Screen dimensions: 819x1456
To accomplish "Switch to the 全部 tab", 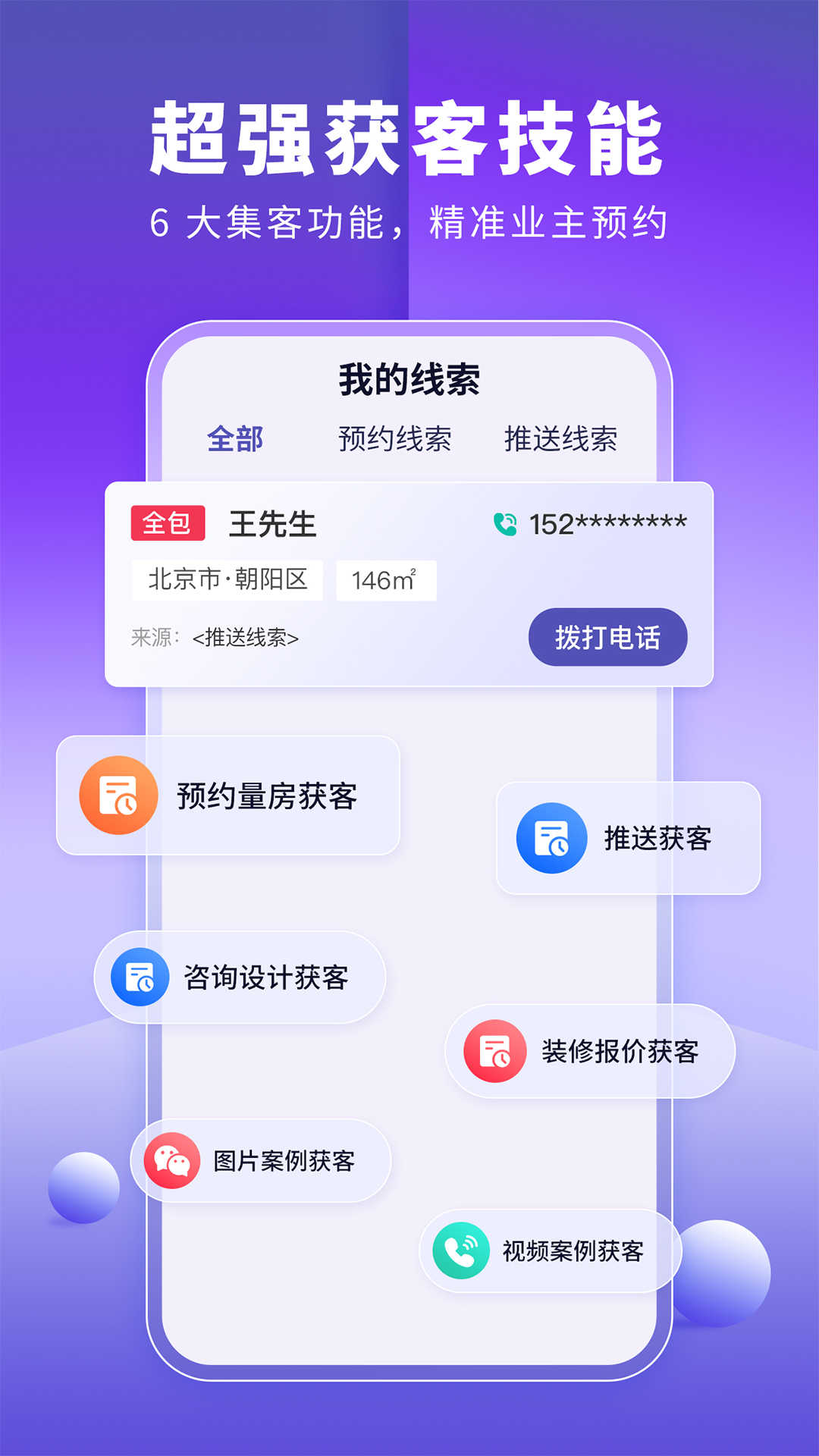I will tap(235, 437).
